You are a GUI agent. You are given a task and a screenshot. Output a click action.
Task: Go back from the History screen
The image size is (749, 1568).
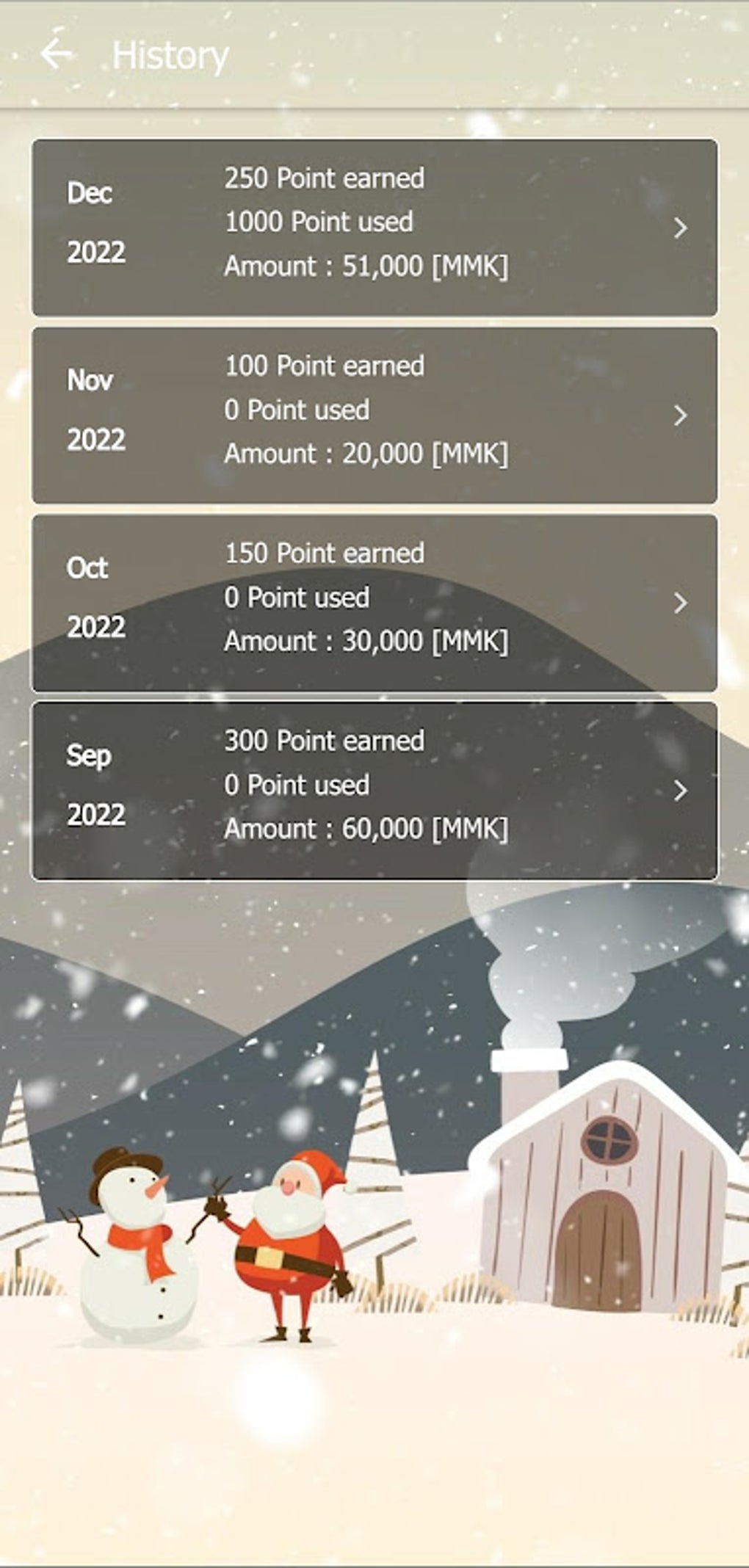click(x=57, y=54)
